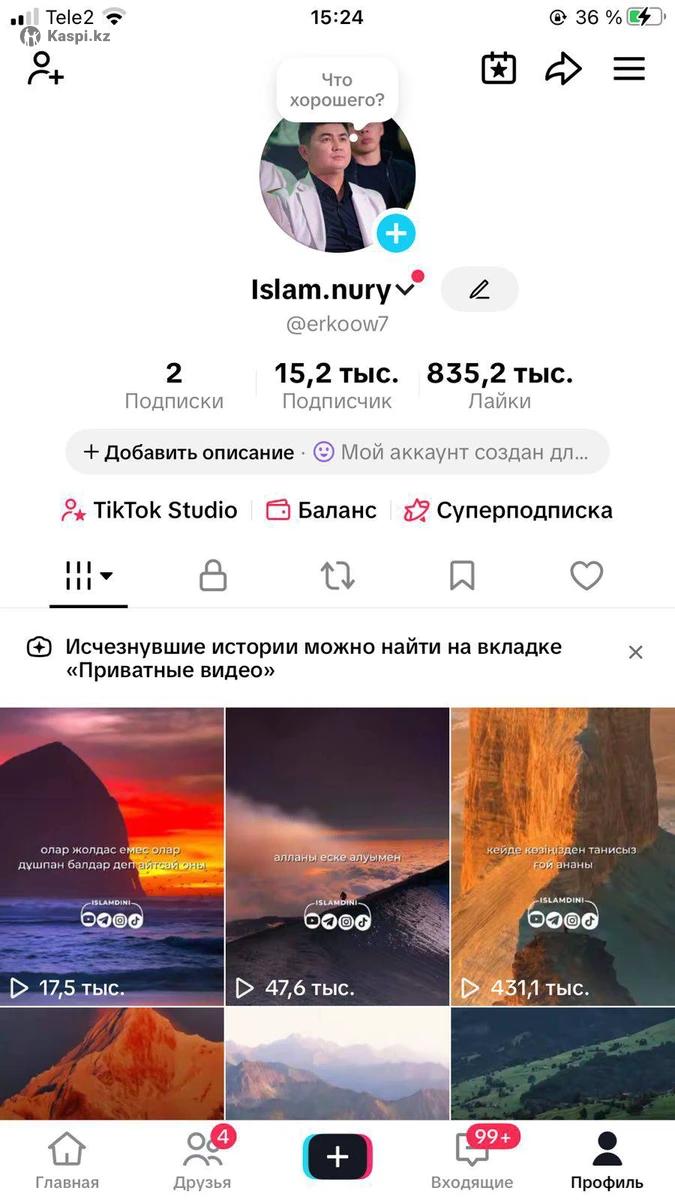Open the 15,2 тыс. Подписчик list
Viewport: 675px width, 1200px height.
pos(337,386)
